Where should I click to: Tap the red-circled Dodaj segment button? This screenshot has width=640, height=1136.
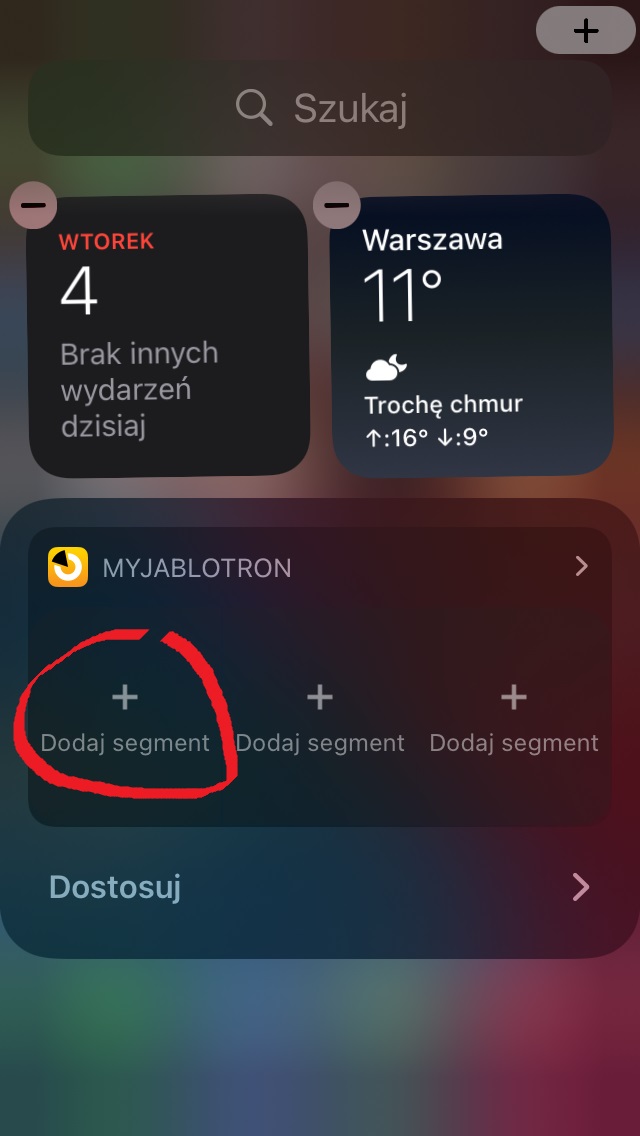pyautogui.click(x=125, y=719)
